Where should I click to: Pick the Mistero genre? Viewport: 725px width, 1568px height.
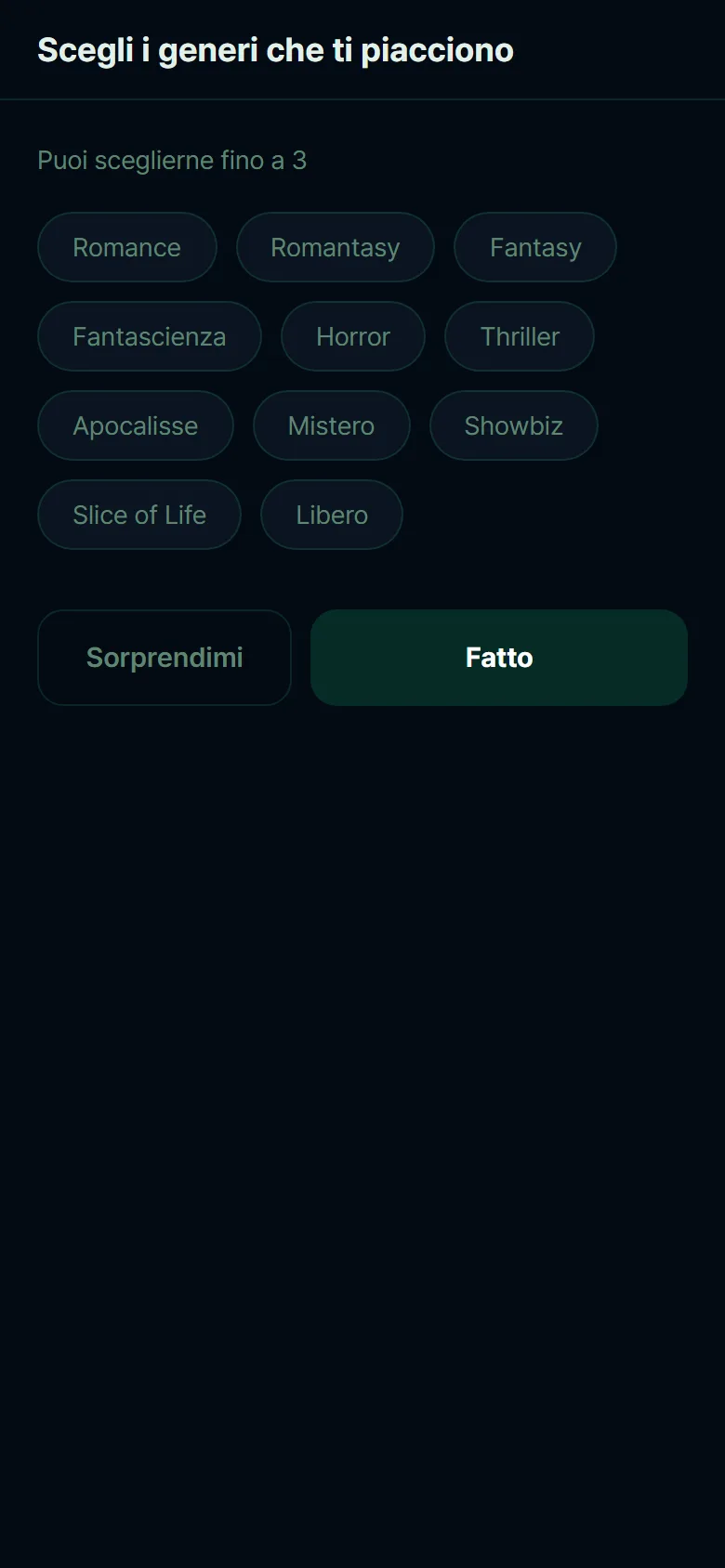tap(332, 425)
